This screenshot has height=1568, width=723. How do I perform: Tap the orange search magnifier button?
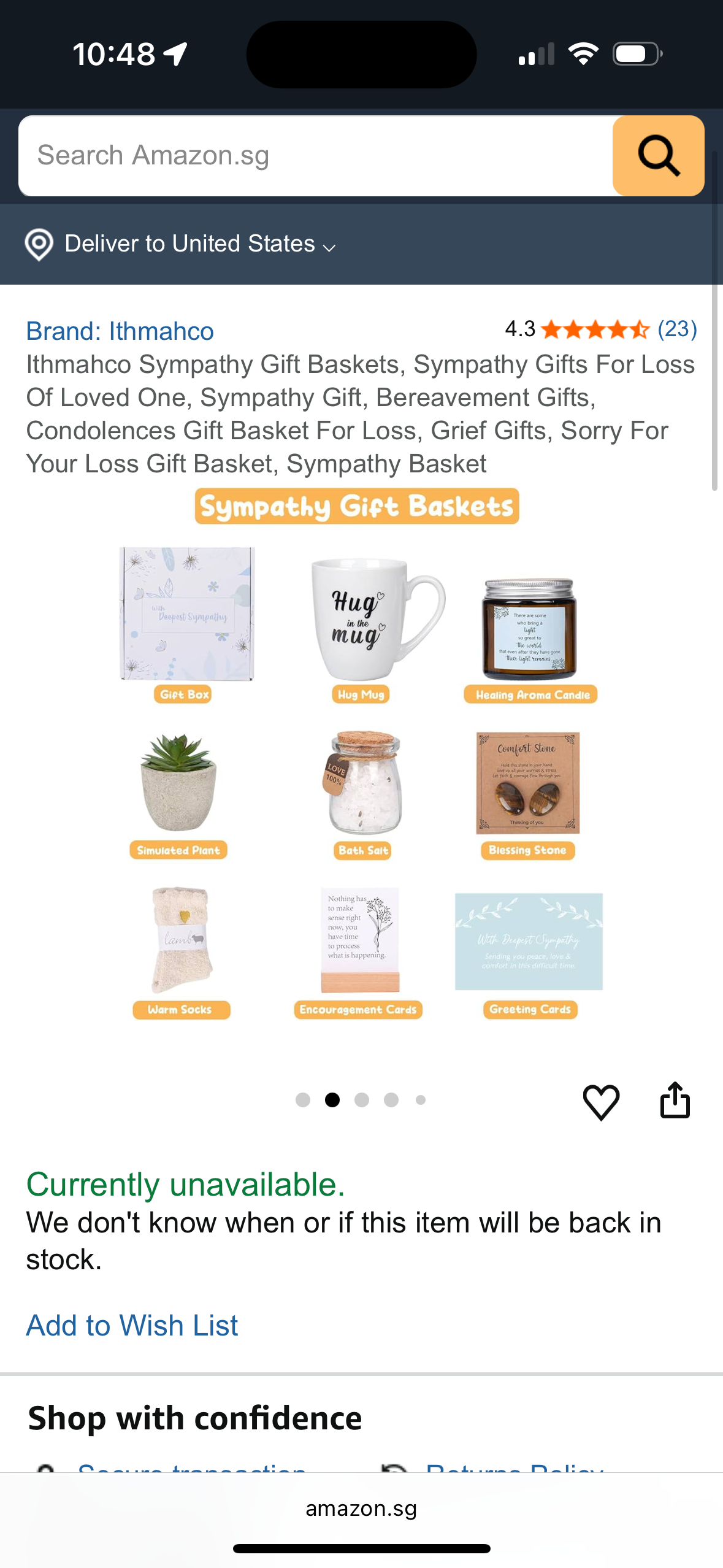tap(658, 156)
